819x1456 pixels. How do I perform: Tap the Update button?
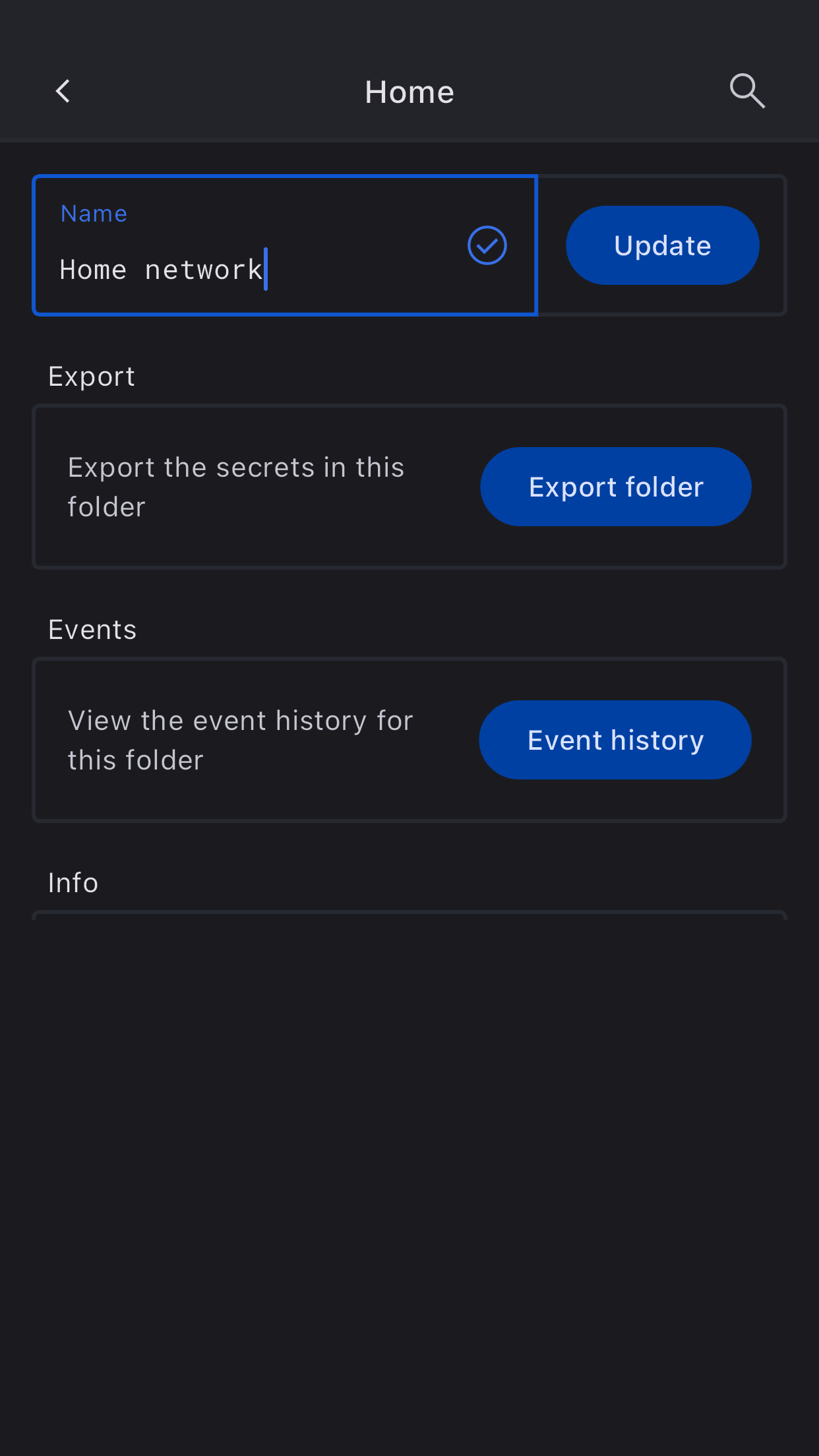(662, 245)
